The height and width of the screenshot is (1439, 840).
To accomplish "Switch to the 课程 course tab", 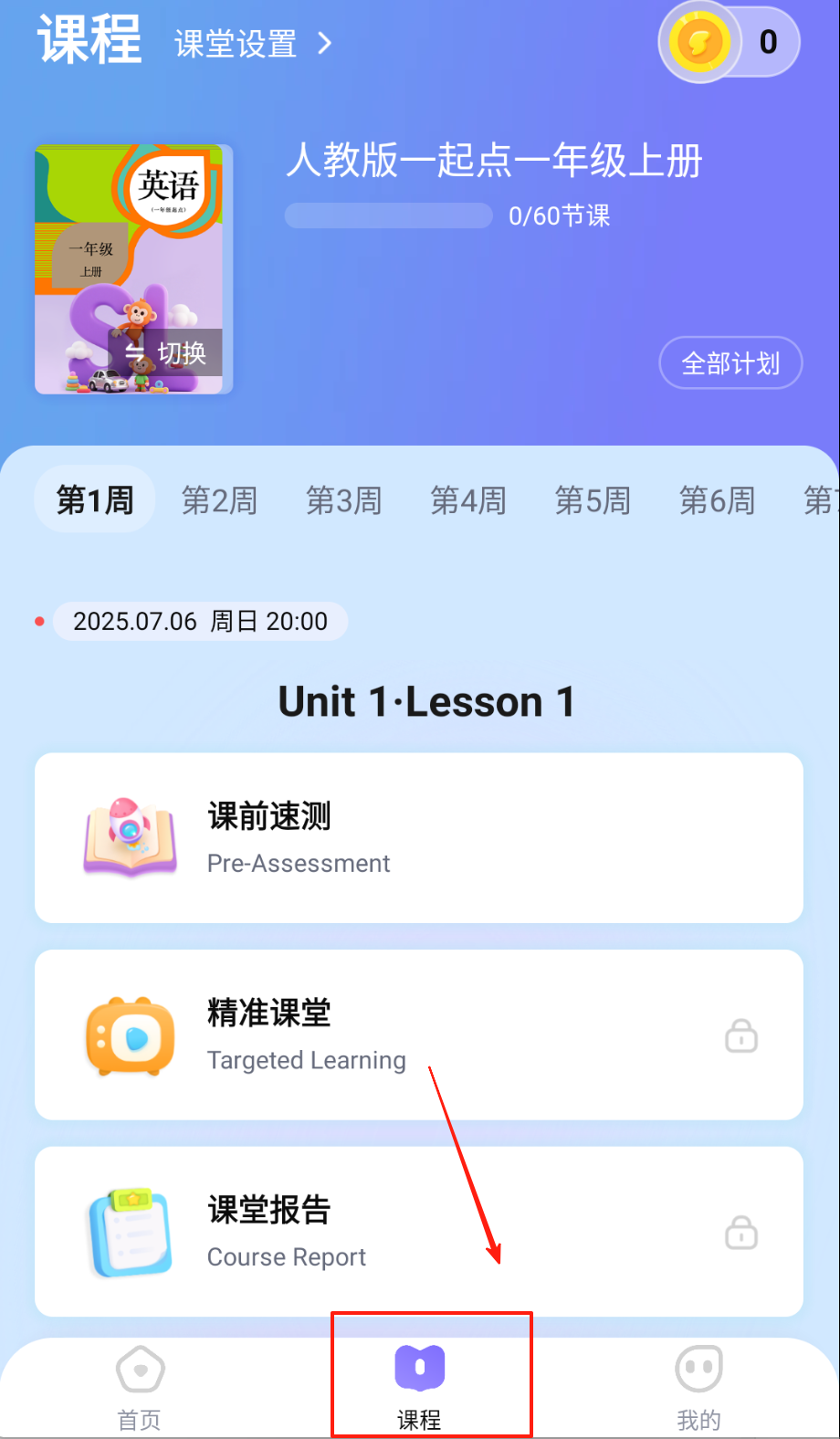I will click(x=419, y=1384).
